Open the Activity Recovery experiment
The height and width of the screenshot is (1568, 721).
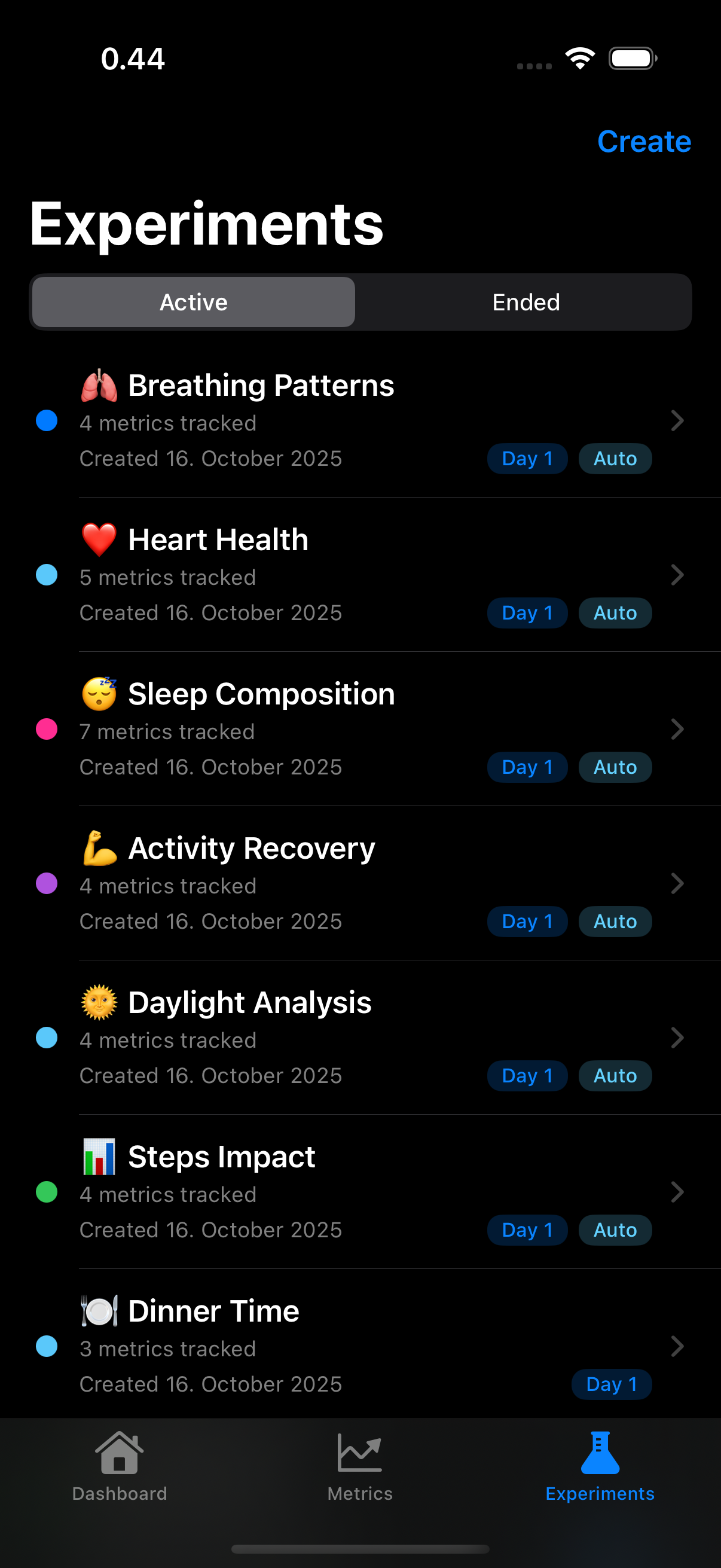click(365, 884)
